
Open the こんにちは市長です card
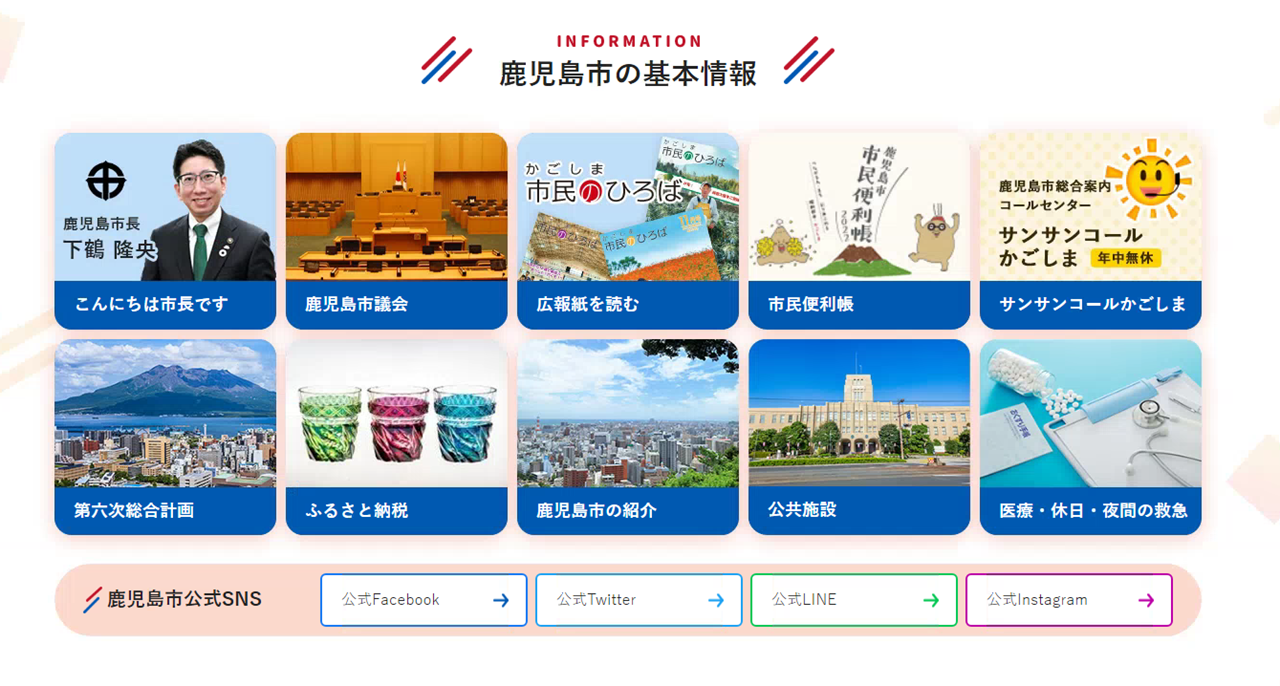coord(165,231)
